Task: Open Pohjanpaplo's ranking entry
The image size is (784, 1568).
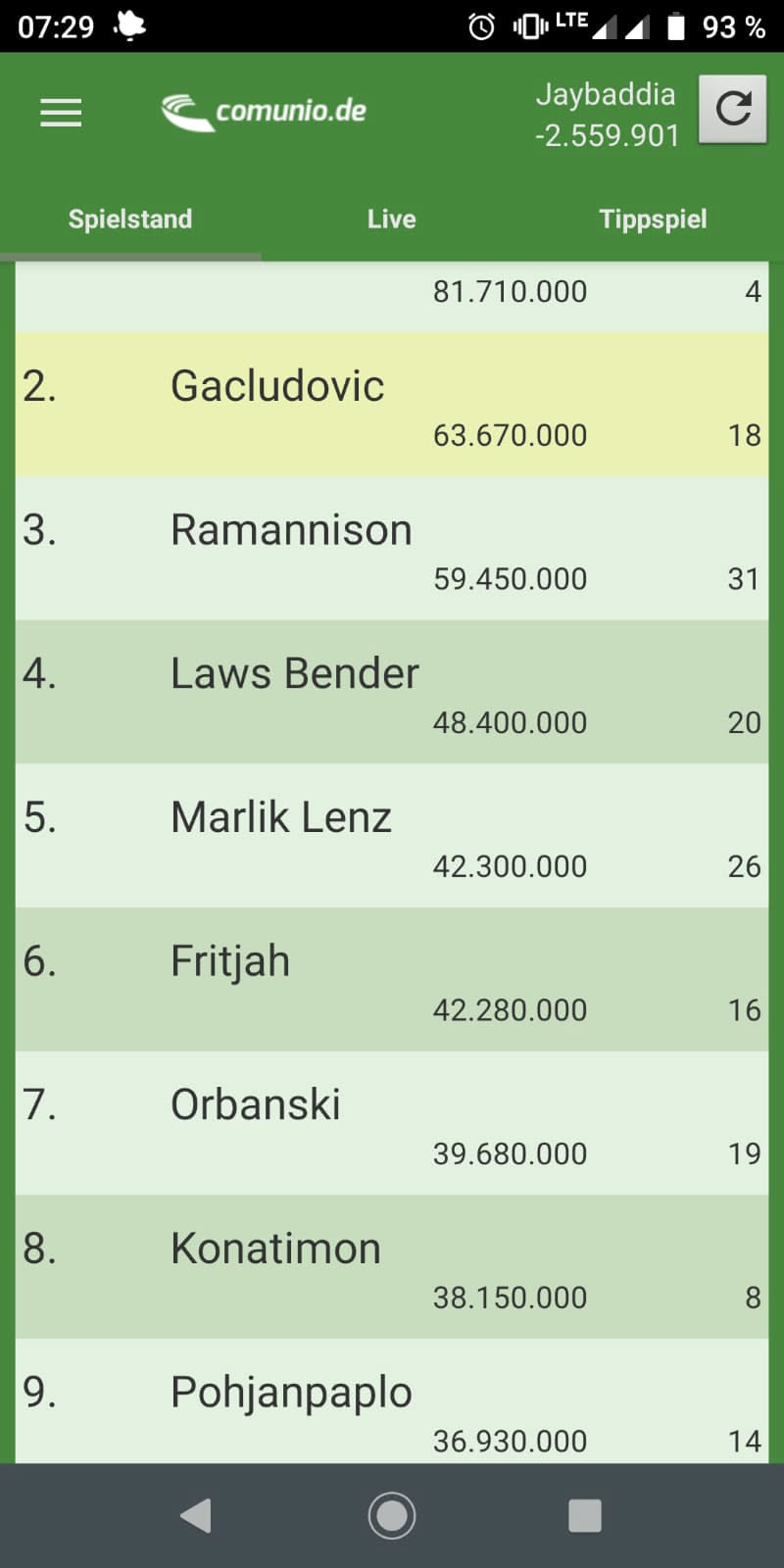Action: pos(291,1393)
